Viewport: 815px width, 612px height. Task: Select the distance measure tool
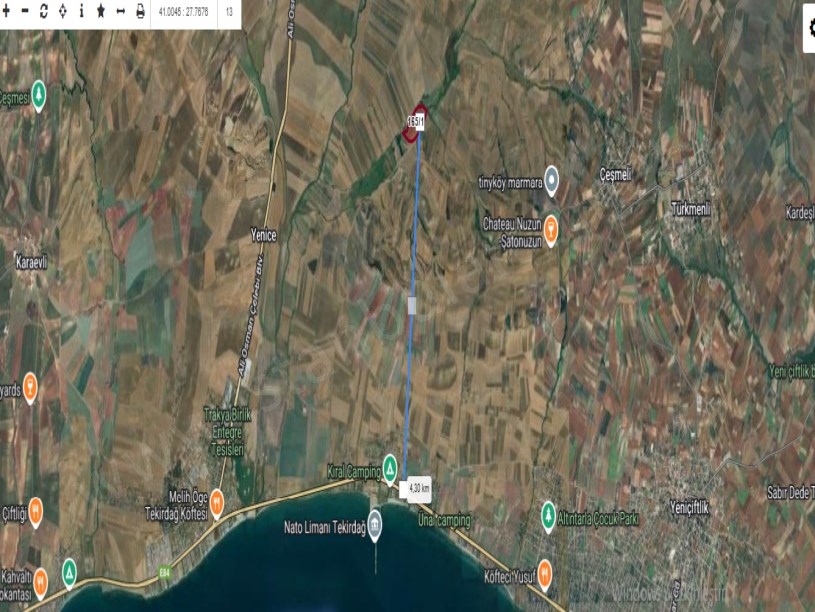pyautogui.click(x=121, y=13)
